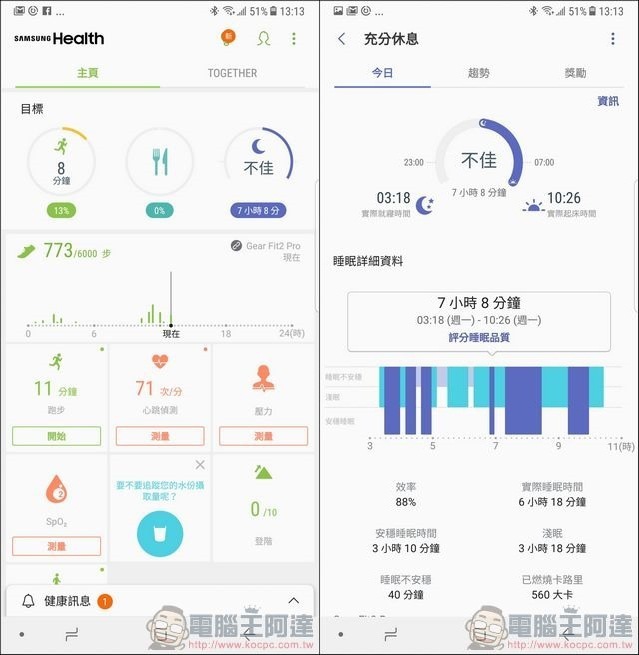Switch to the 獎勵 tab
The width and height of the screenshot is (639, 655).
coord(575,73)
